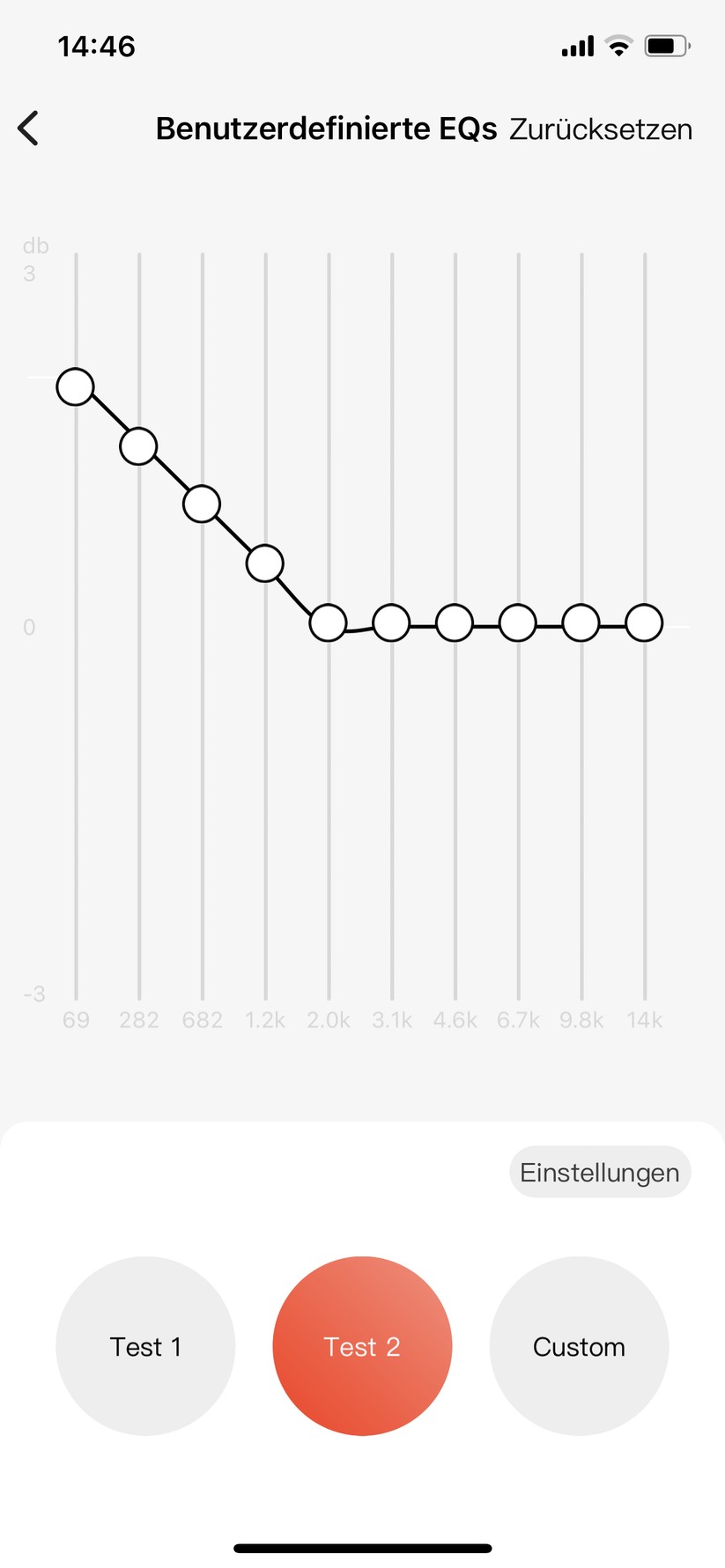Open Einstellungen for the EQ preset

600,1173
